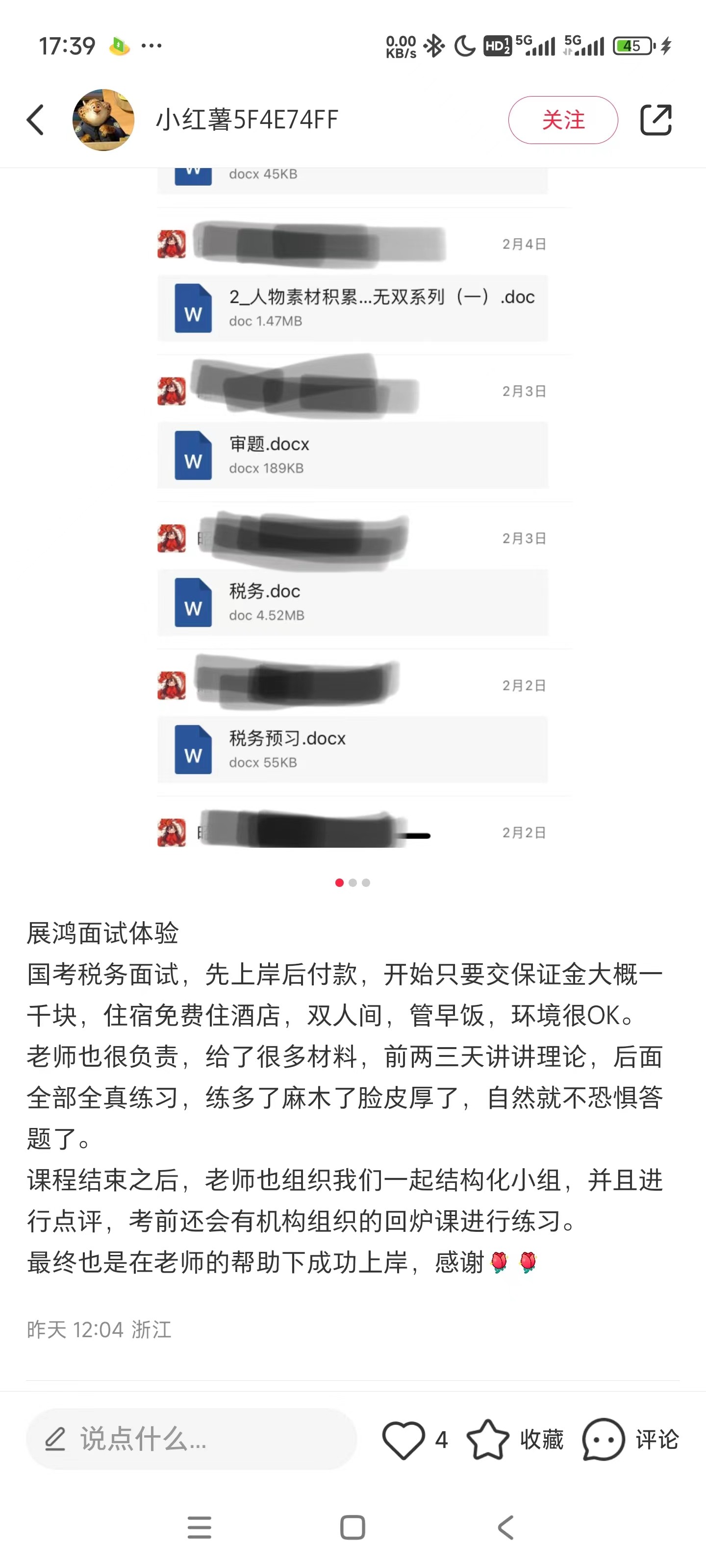Image resolution: width=706 pixels, height=1568 pixels.
Task: Tap the 说点什么 comment box
Action: (191, 1439)
